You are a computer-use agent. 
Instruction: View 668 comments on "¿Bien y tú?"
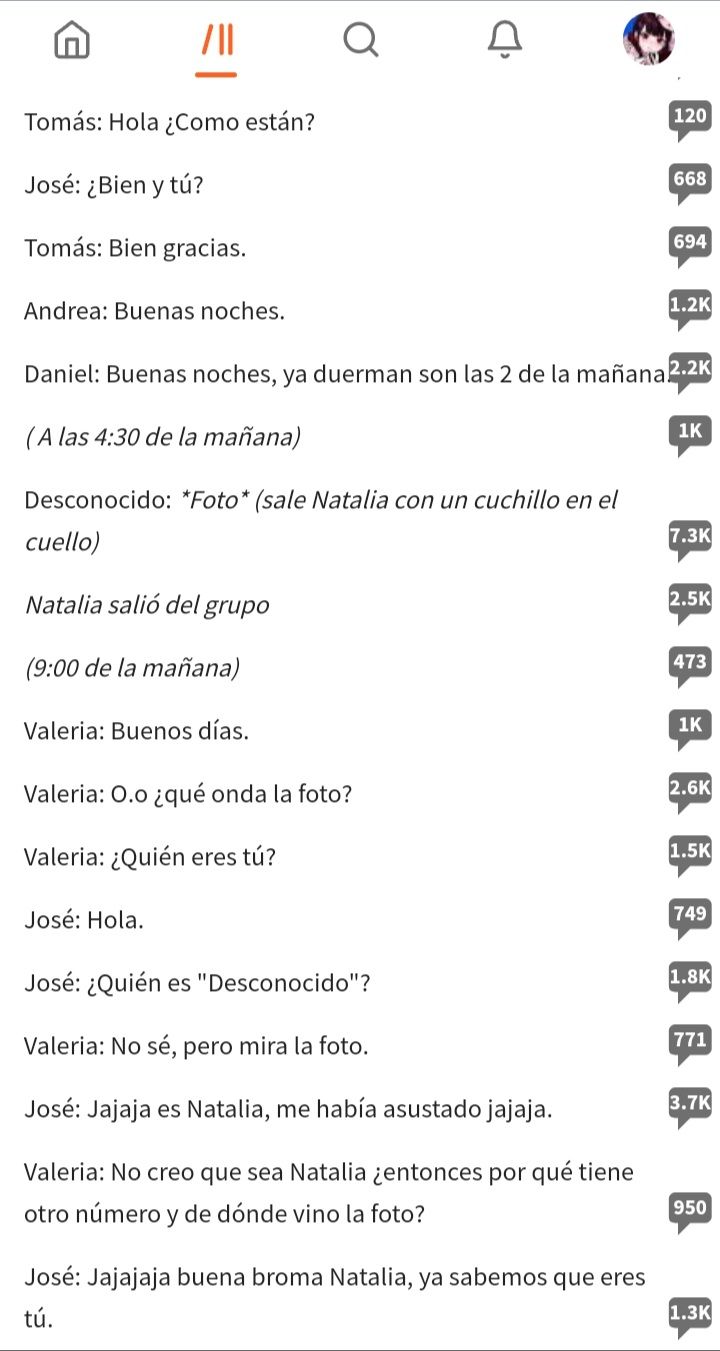tap(690, 183)
